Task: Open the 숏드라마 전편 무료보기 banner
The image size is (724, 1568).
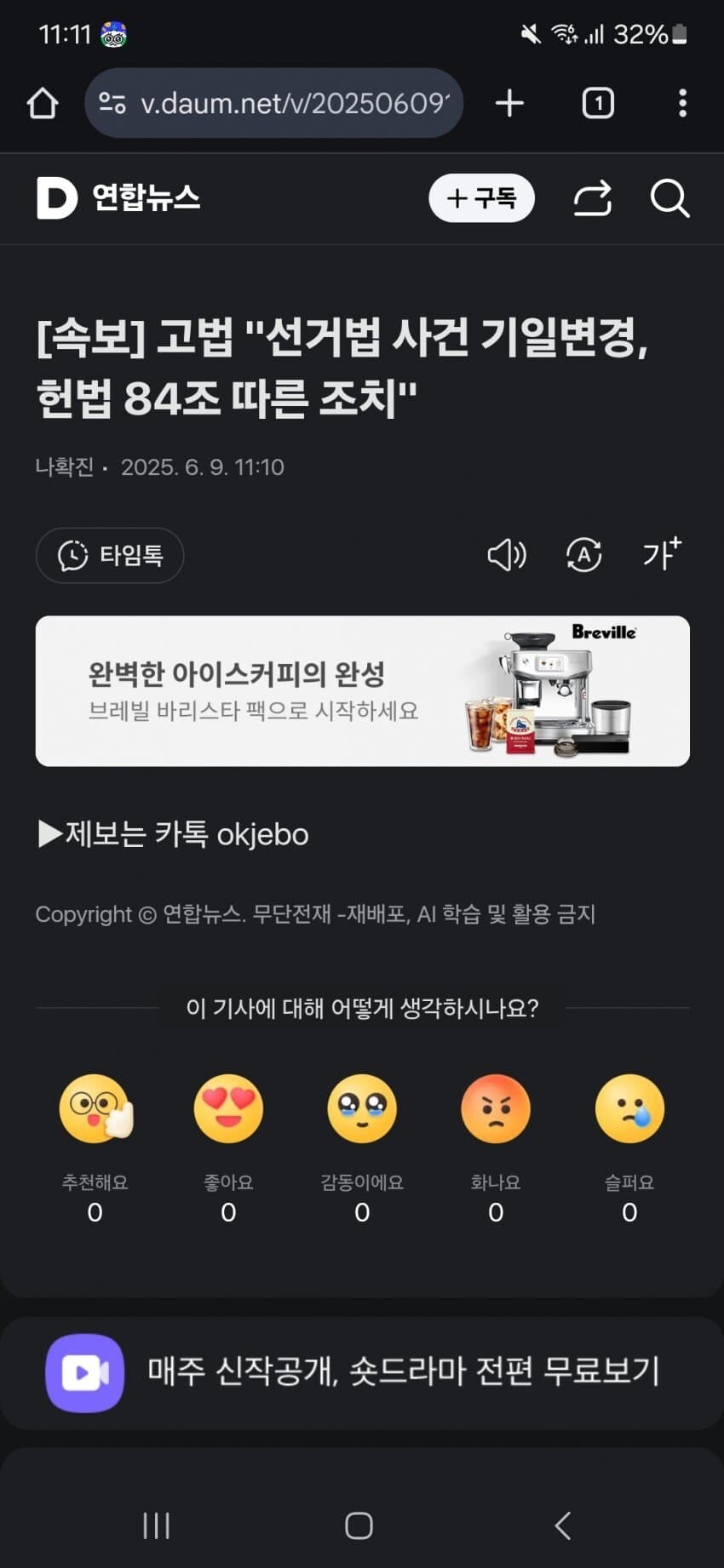Action: click(x=362, y=1373)
